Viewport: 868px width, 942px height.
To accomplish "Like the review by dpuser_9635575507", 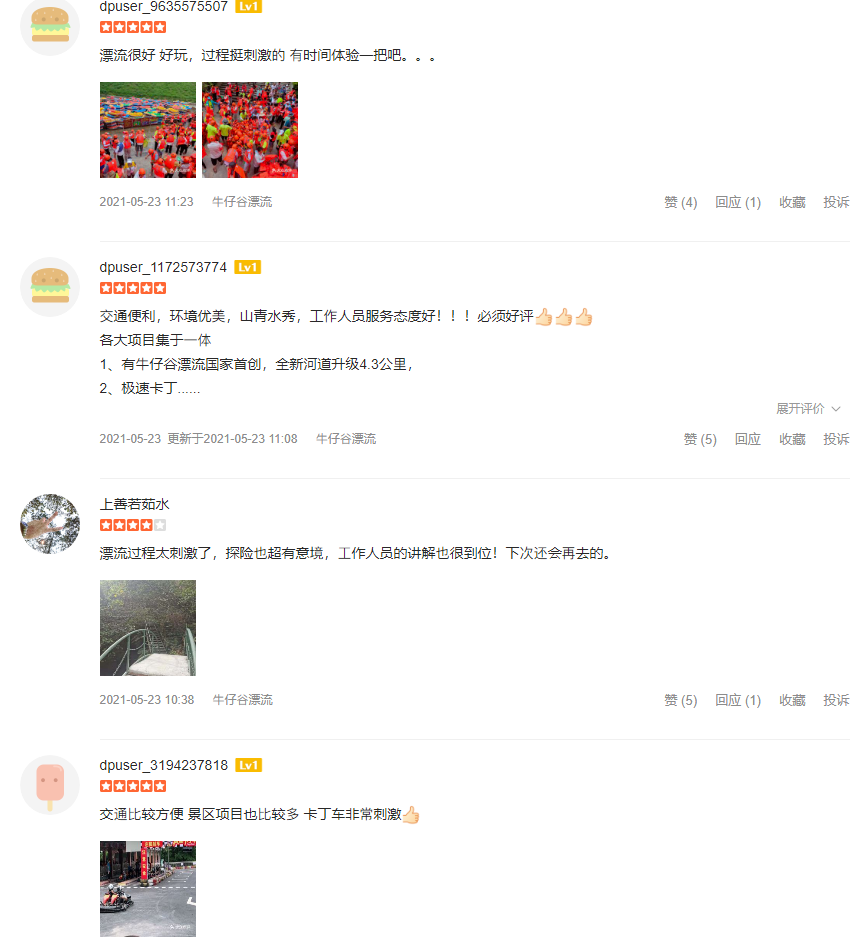I will [x=680, y=202].
